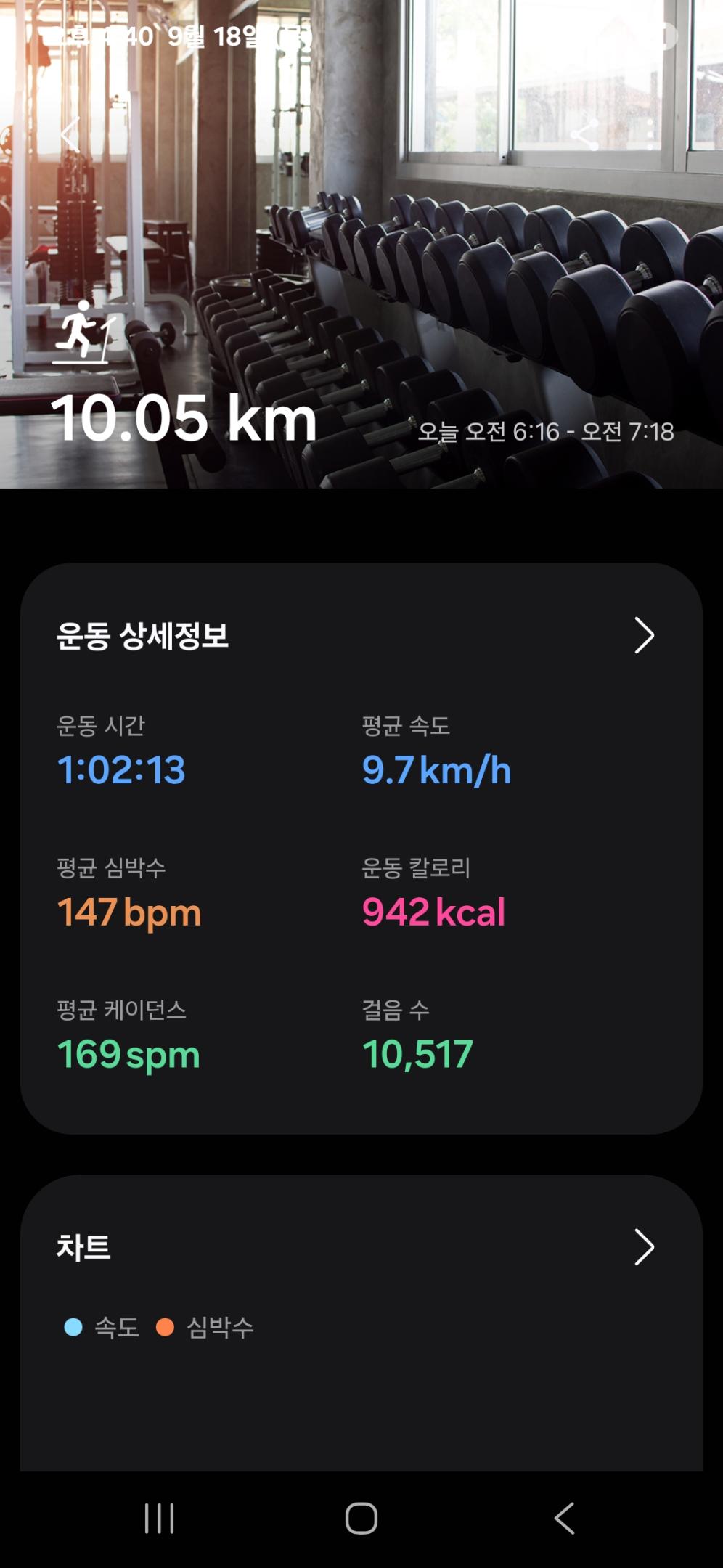This screenshot has height=1568, width=723.
Task: Open recent apps from the navigation bar
Action: click(x=159, y=1518)
